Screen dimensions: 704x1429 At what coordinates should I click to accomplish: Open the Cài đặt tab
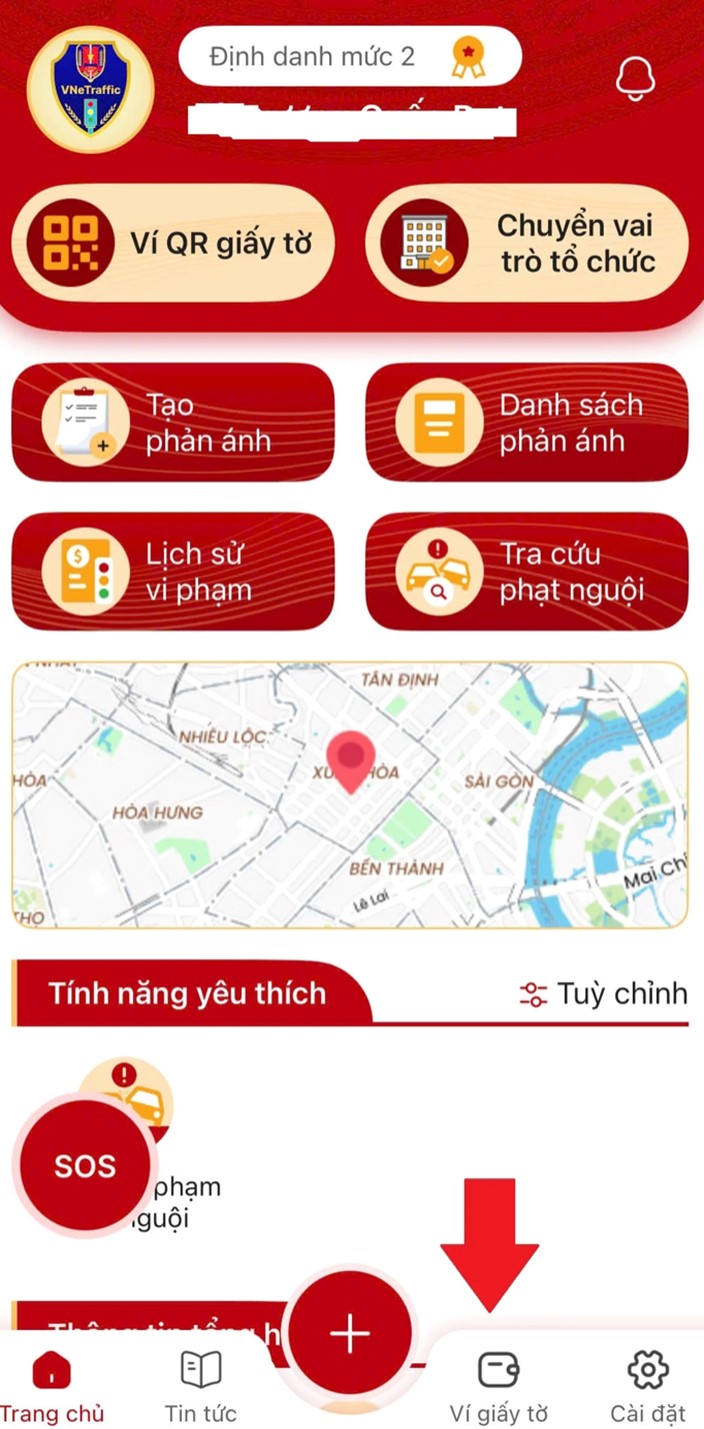coord(648,1386)
